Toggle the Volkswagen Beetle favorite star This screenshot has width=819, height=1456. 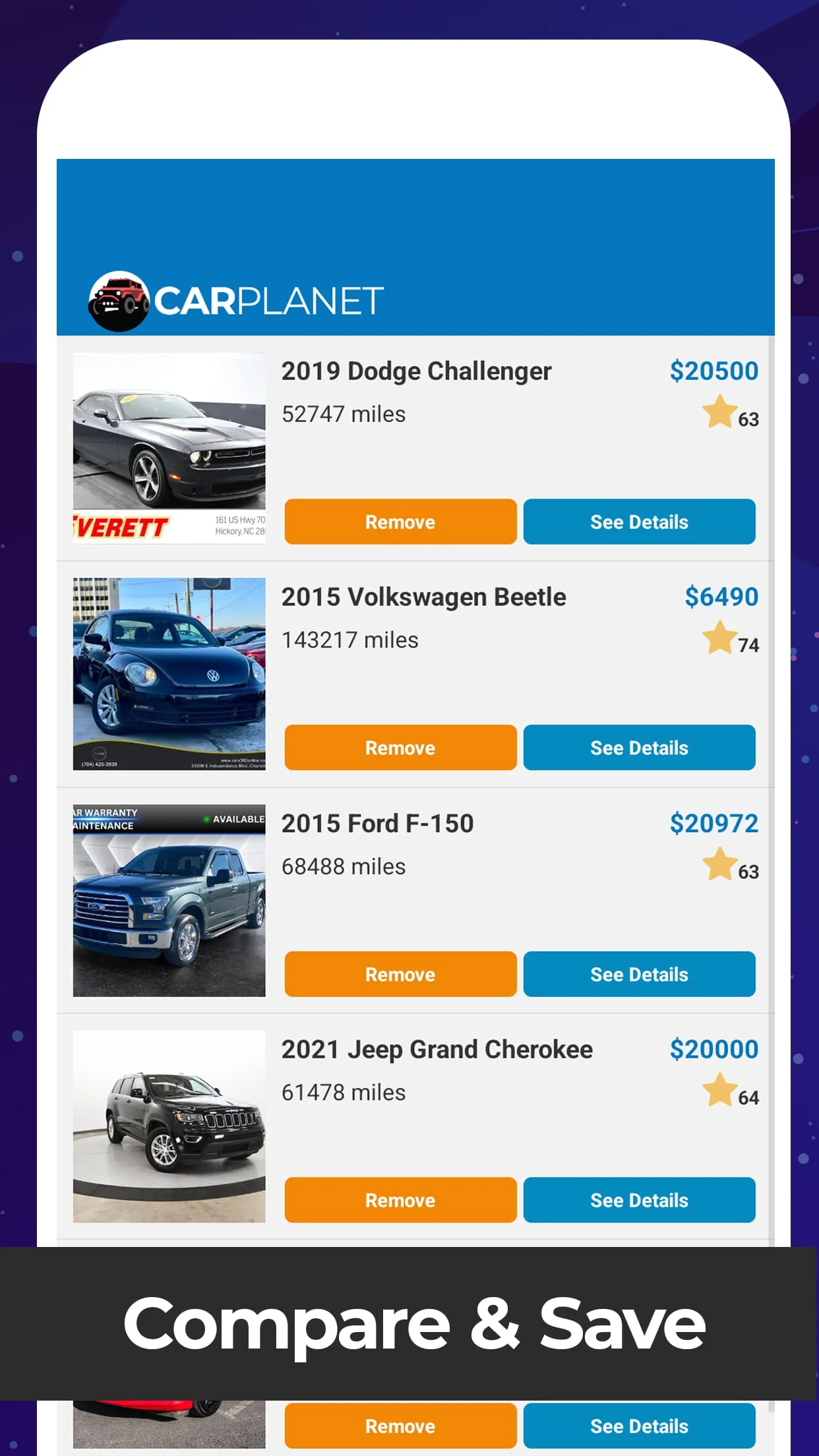(x=719, y=637)
